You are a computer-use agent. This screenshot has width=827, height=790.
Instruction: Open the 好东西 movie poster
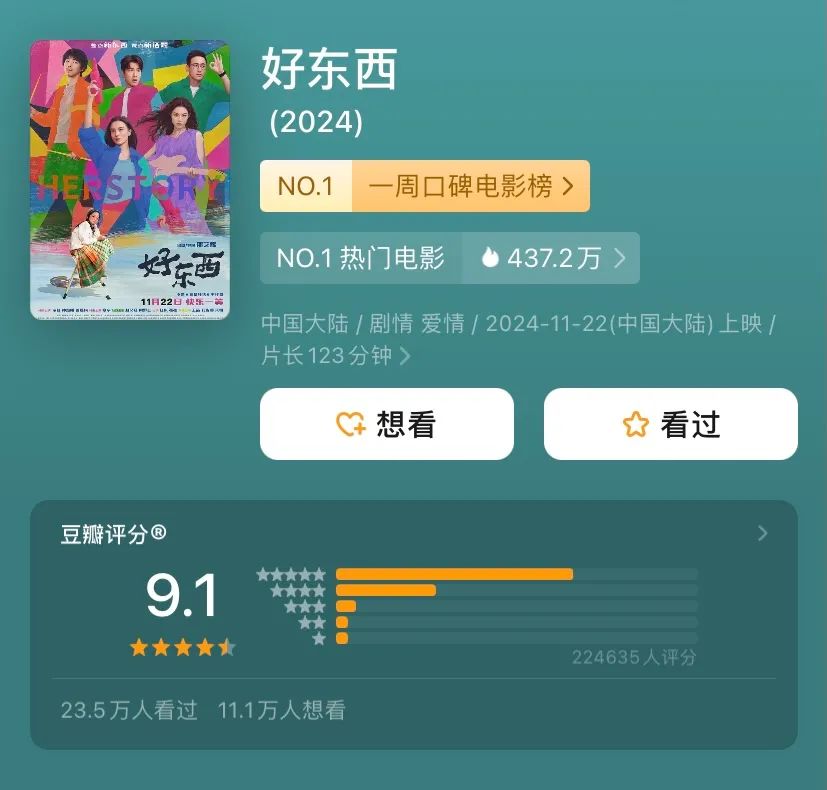130,180
